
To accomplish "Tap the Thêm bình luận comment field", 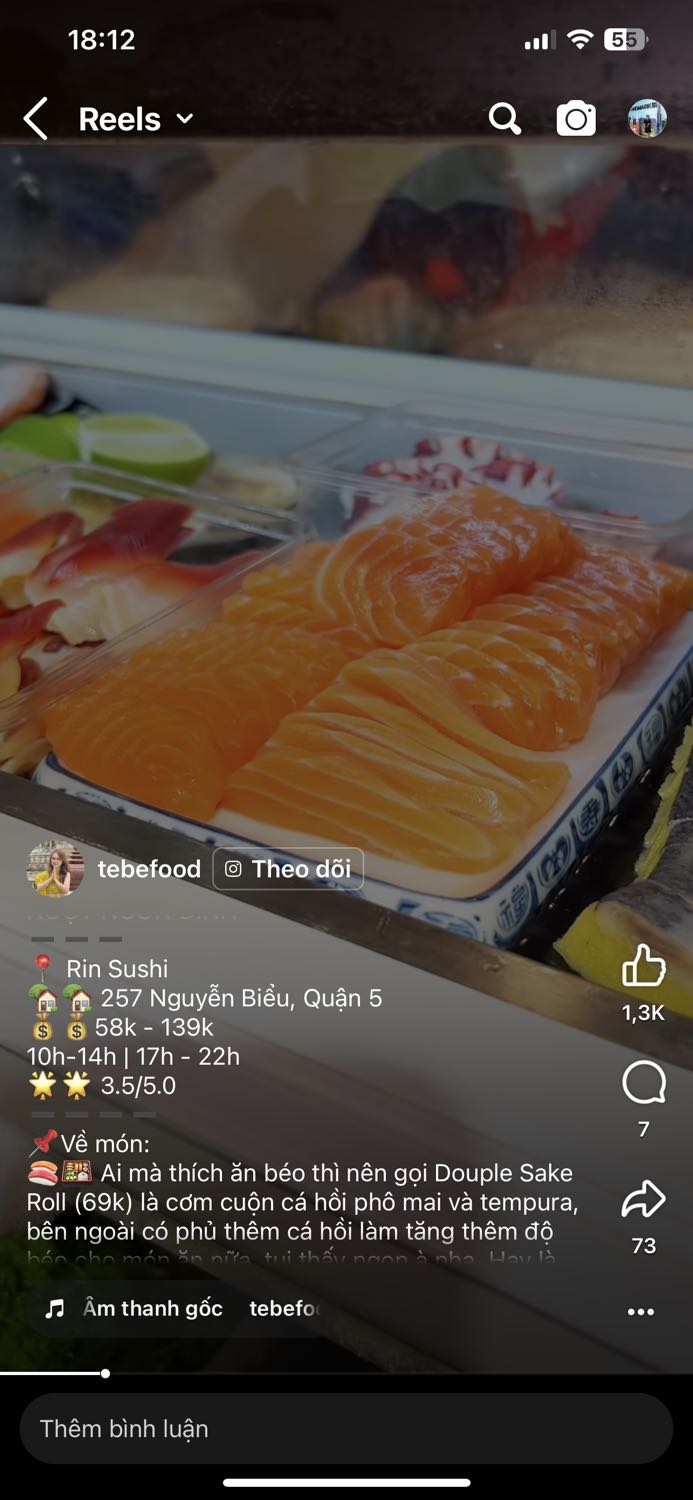I will click(x=346, y=1429).
